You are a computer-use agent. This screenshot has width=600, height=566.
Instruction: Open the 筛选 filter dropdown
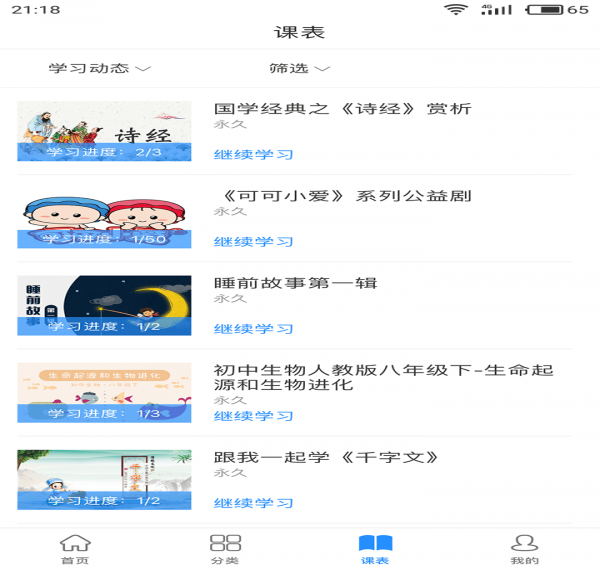pyautogui.click(x=299, y=69)
